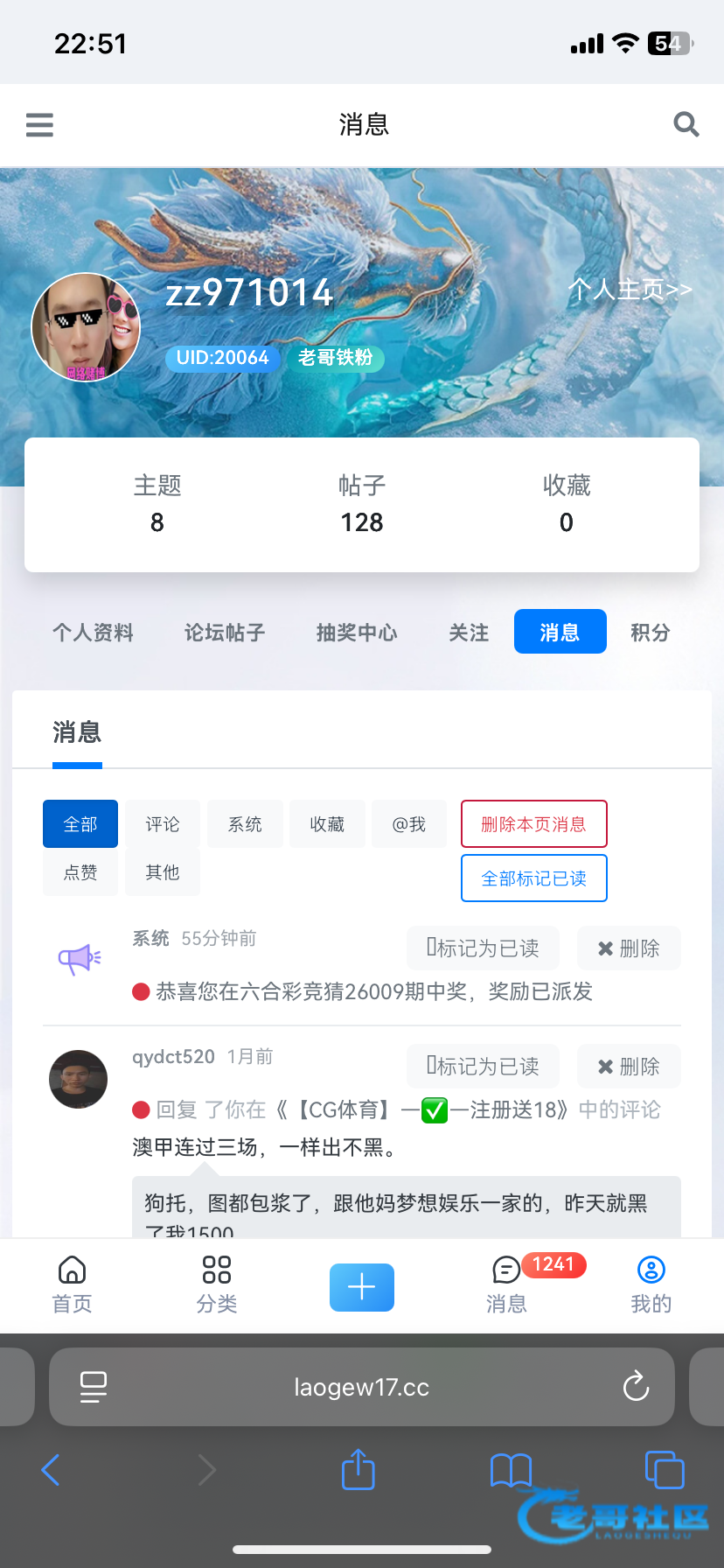Mark all as read with 全部标记已读
The width and height of the screenshot is (724, 1568).
pyautogui.click(x=533, y=878)
